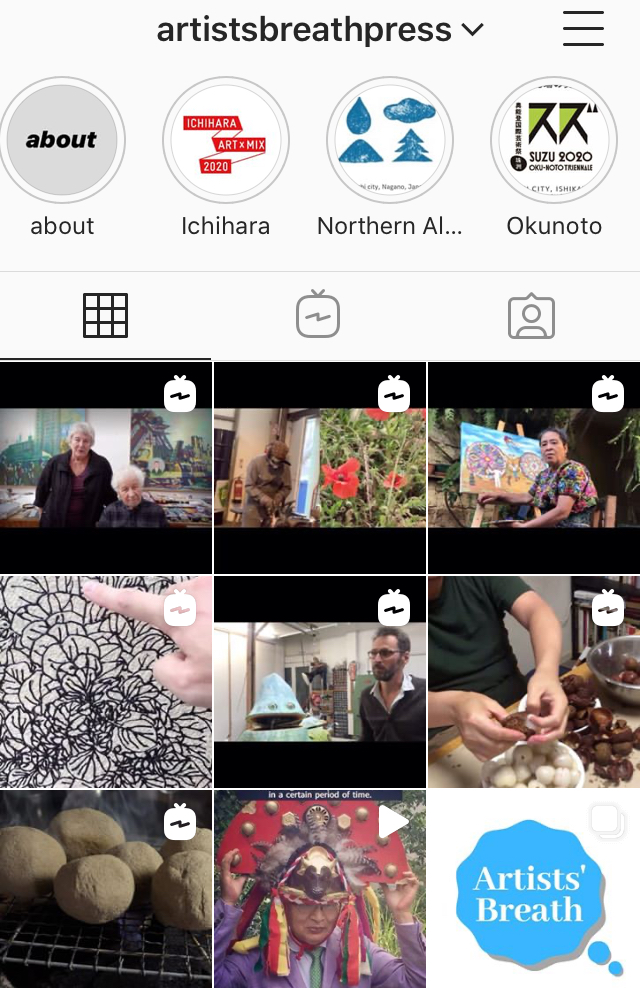640x988 pixels.
Task: Open the hamburger menu
Action: pos(583,29)
